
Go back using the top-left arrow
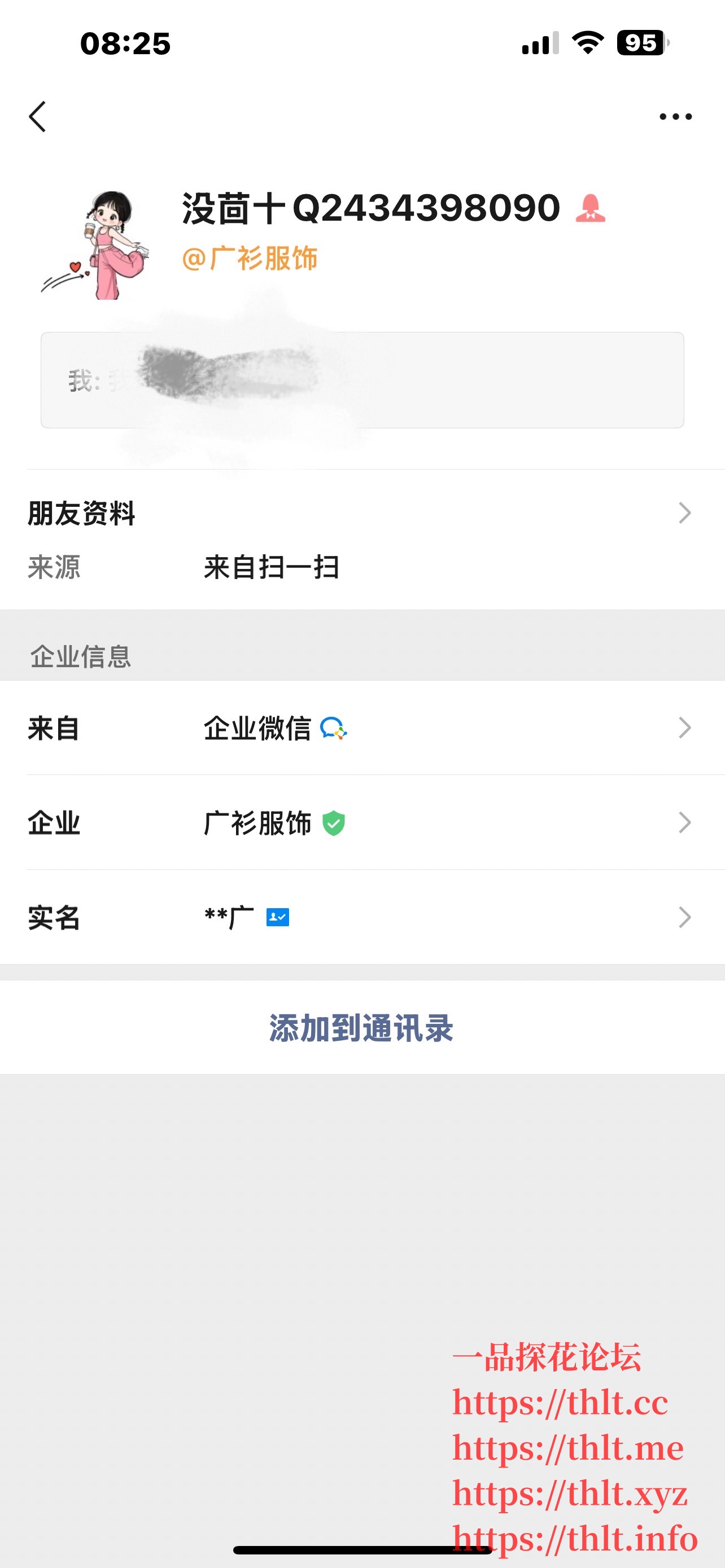point(38,116)
